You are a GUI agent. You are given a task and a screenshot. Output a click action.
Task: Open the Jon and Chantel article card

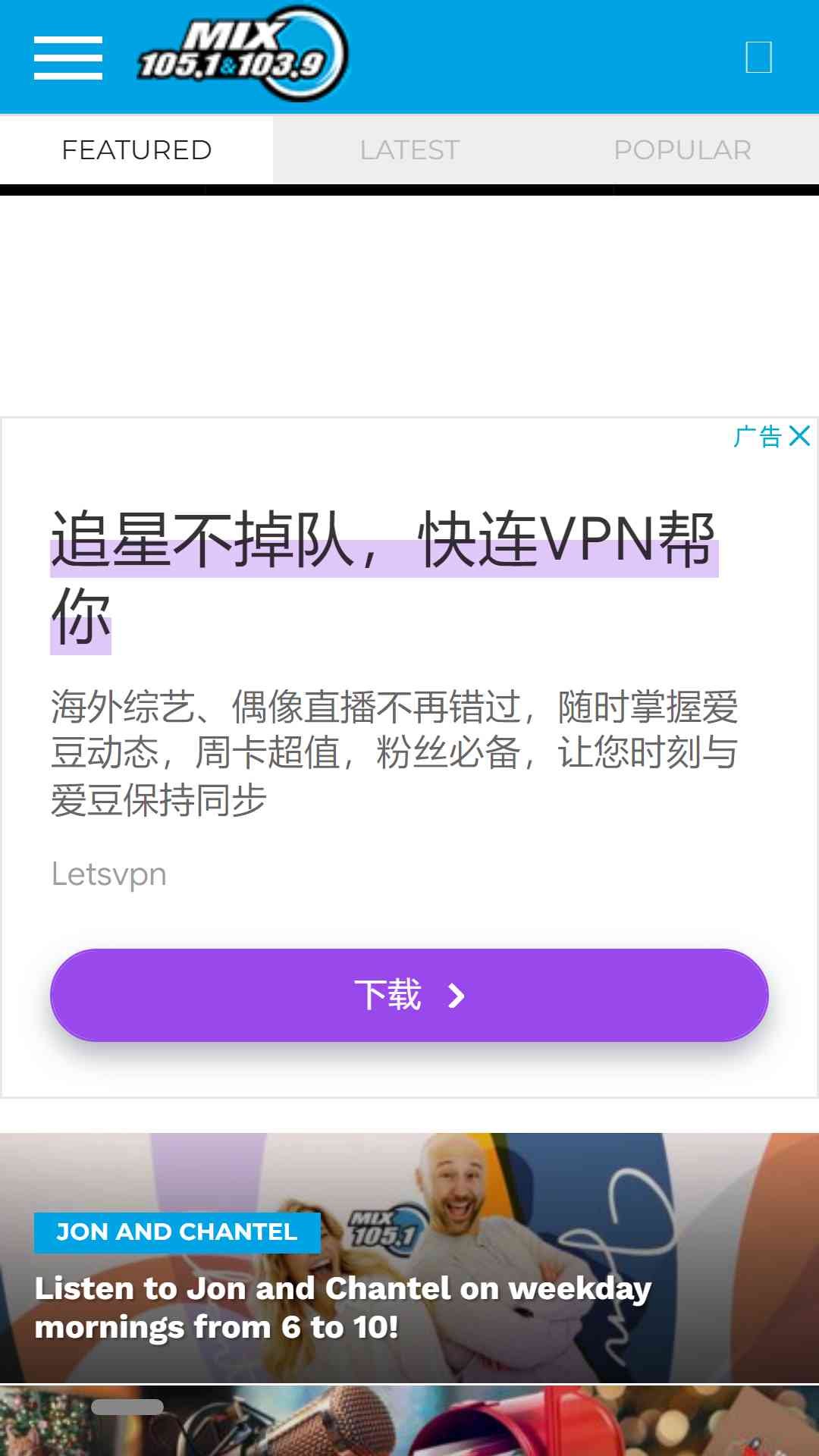pos(409,1257)
